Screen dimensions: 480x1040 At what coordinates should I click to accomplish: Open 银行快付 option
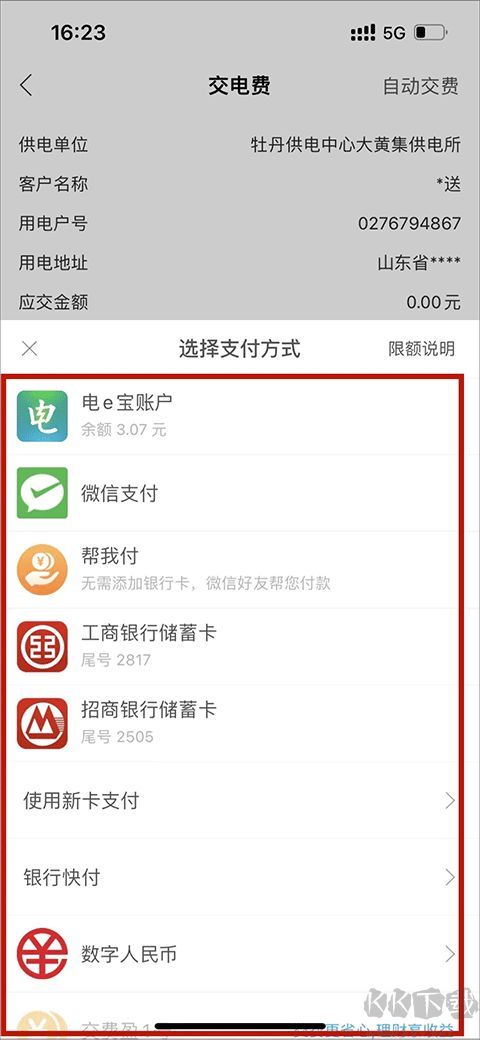(240, 878)
